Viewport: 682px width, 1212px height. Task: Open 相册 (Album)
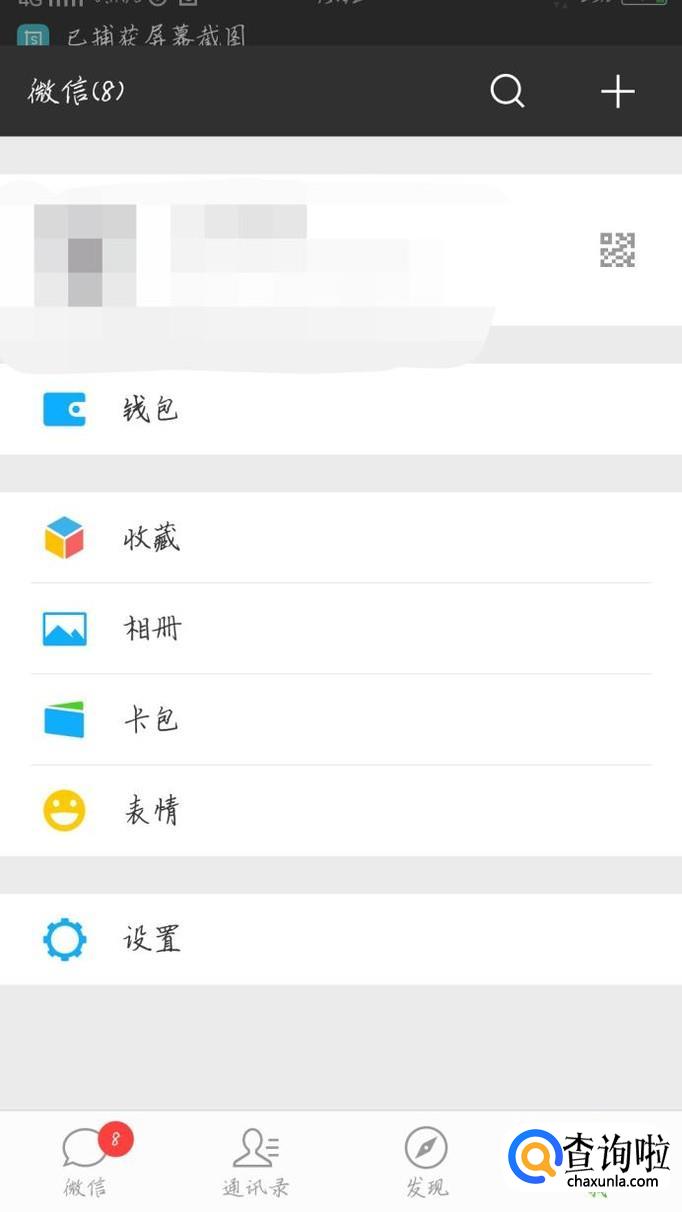tap(150, 629)
